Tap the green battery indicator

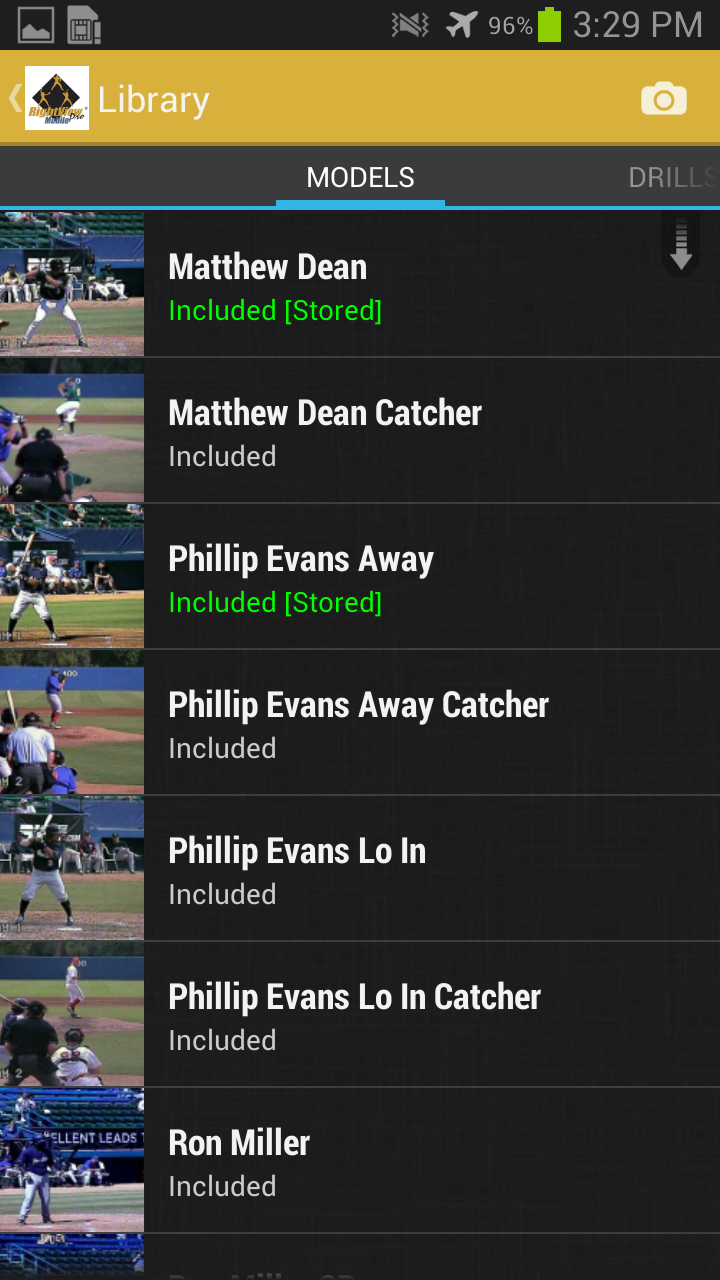550,25
